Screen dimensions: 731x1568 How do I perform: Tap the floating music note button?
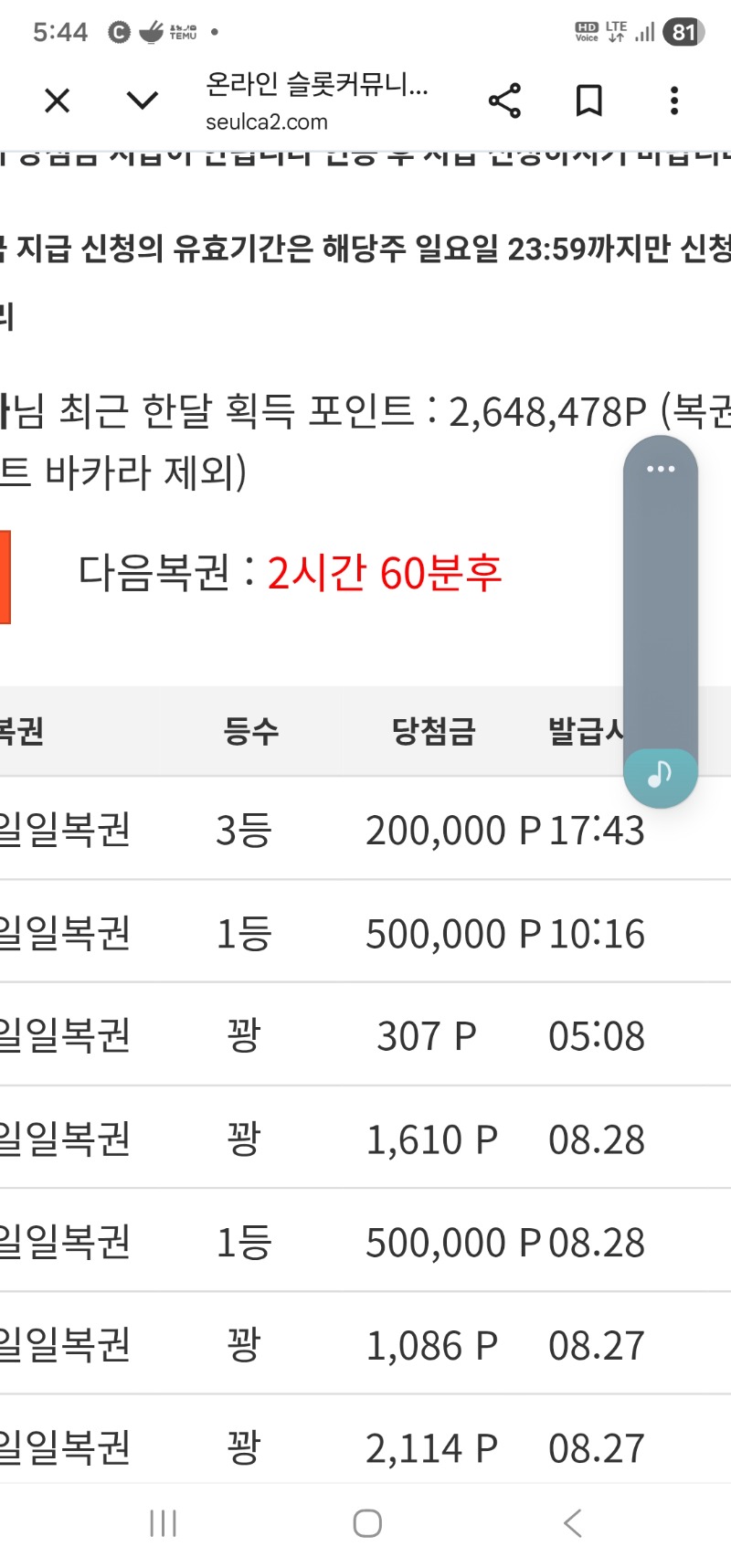[x=661, y=775]
